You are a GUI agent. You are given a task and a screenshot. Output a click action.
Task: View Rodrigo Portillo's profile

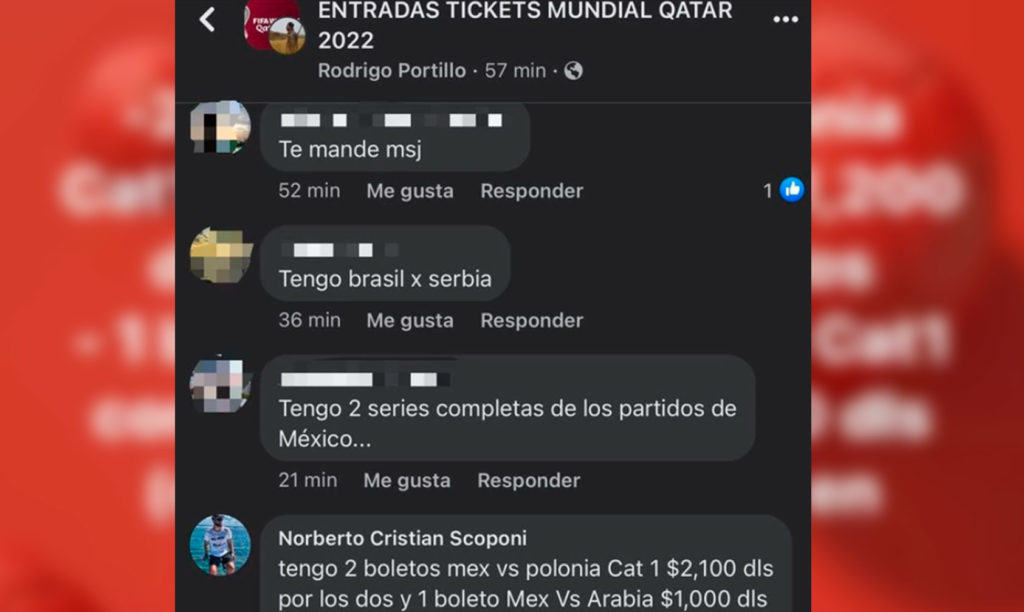(392, 71)
